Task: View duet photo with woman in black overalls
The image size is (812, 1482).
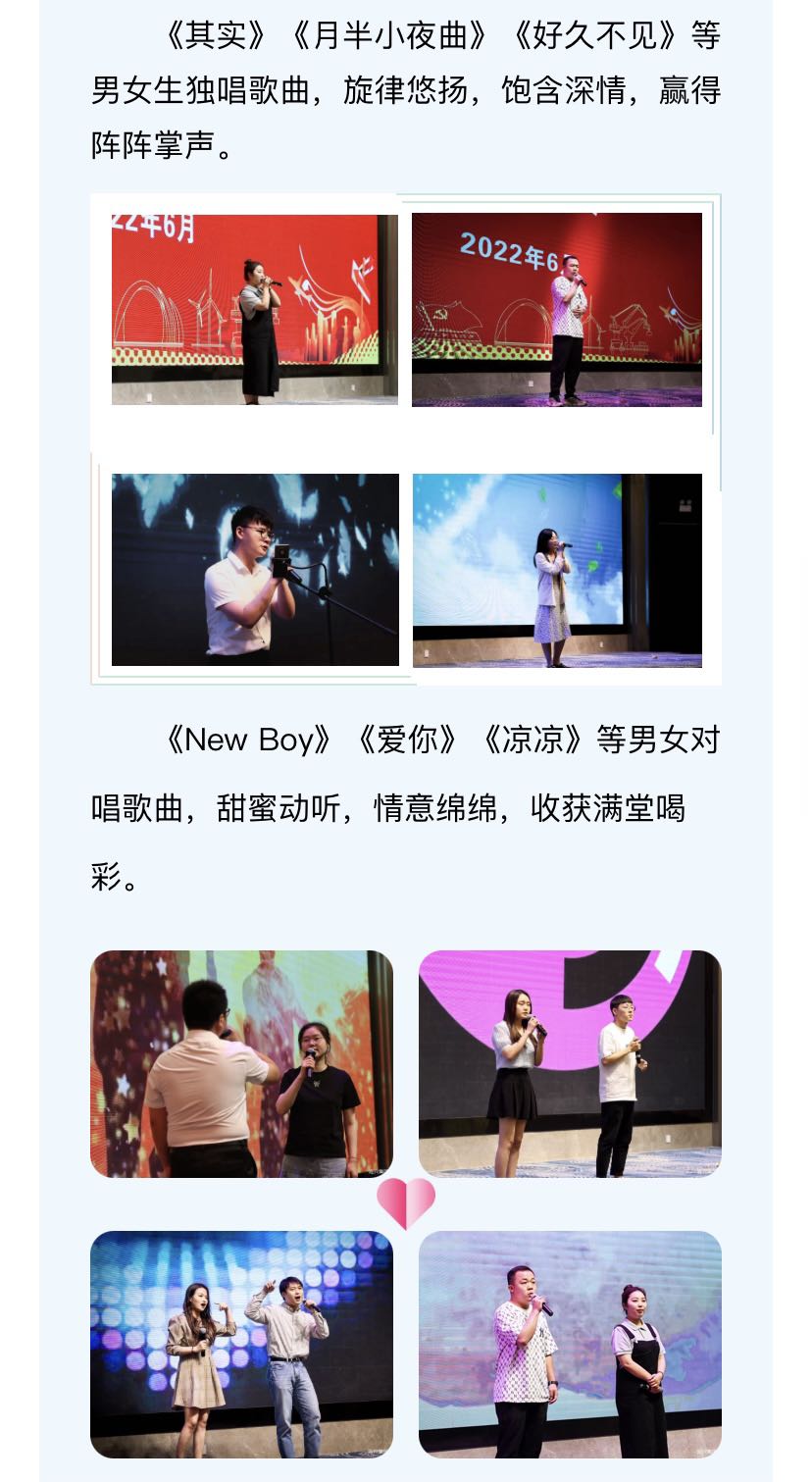Action: (570, 1344)
